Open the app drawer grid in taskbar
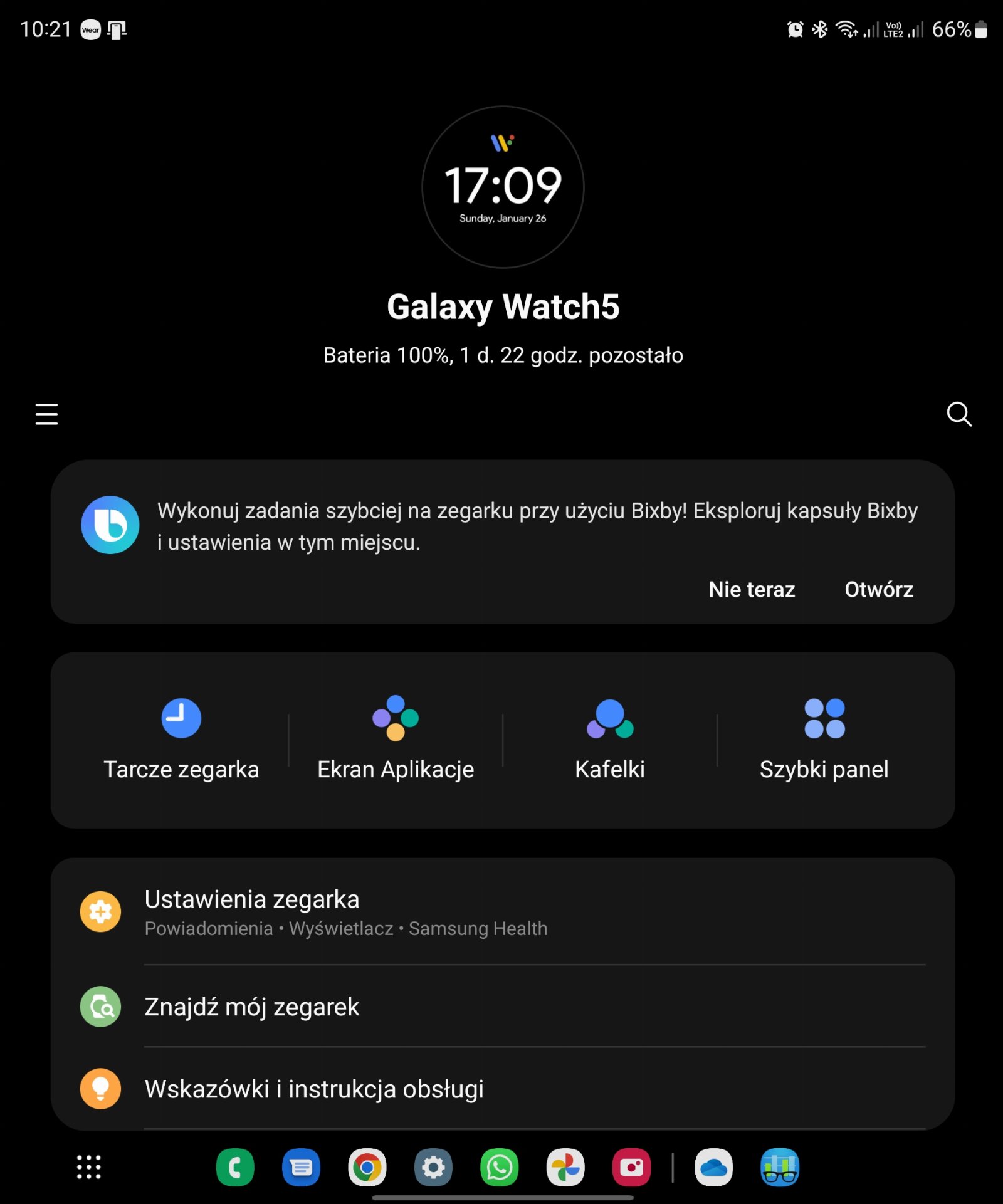The width and height of the screenshot is (1003, 1204). coord(89,1167)
